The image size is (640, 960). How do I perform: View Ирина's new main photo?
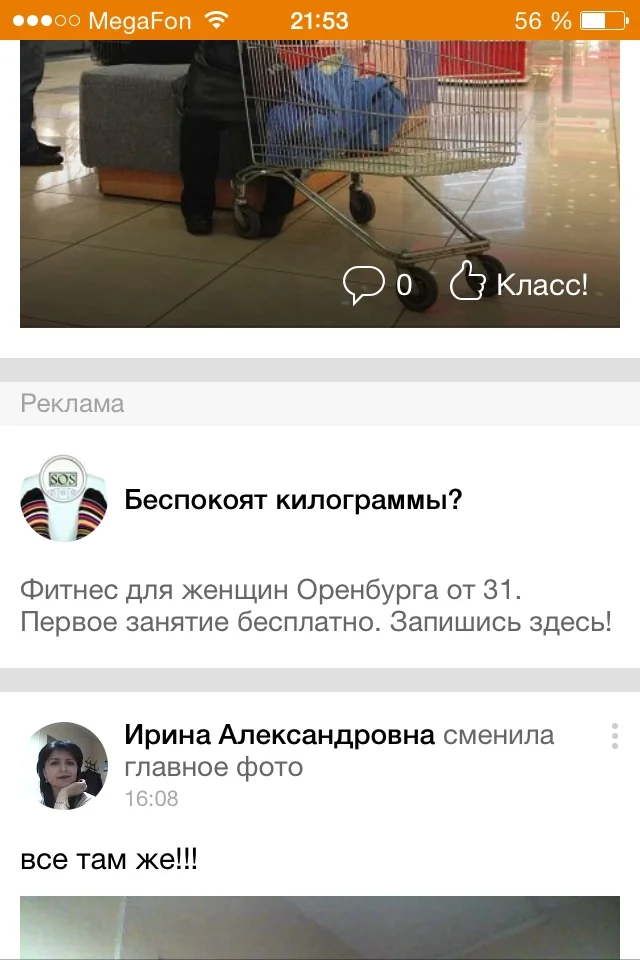(320, 930)
